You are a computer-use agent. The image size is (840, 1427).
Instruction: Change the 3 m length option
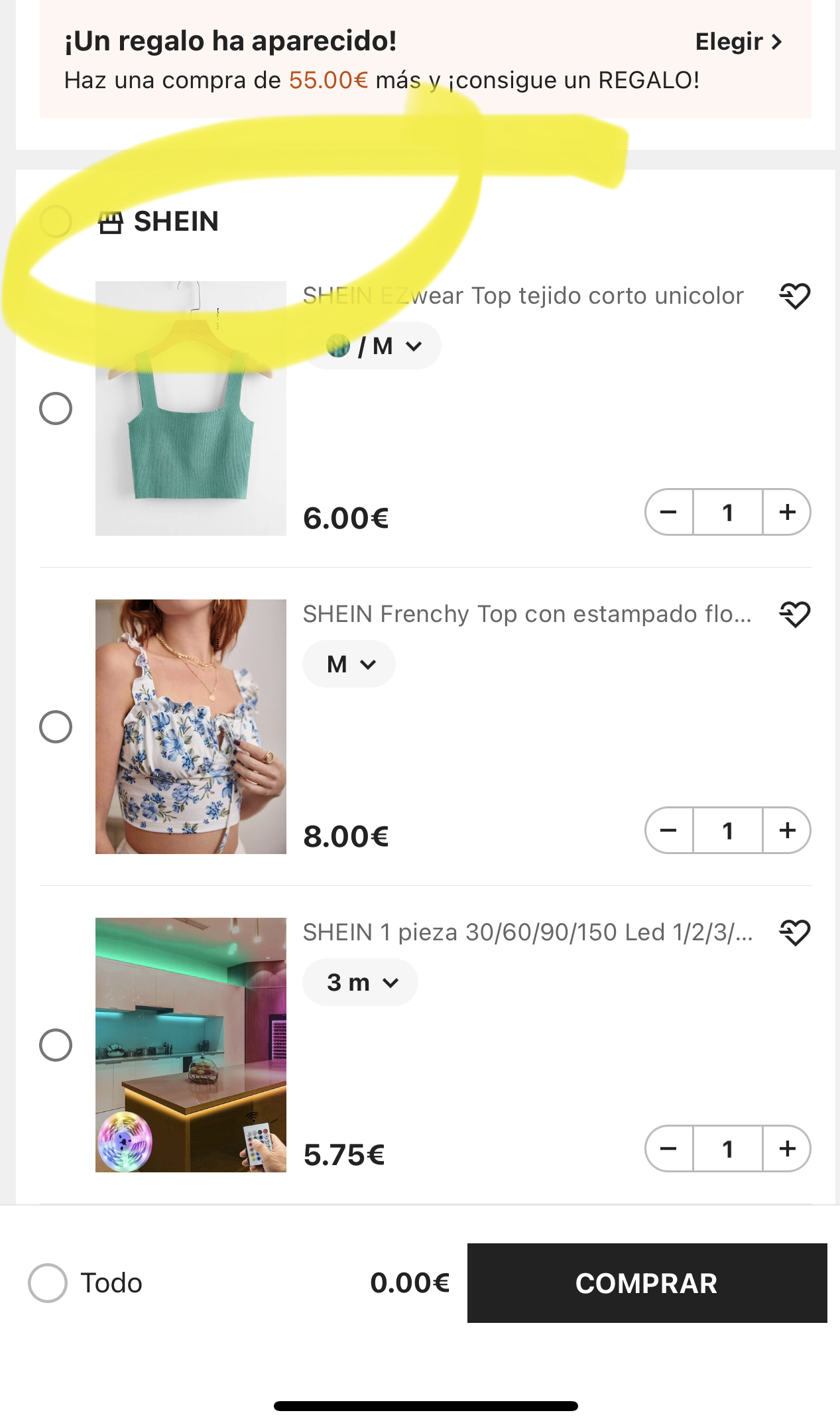(x=361, y=982)
